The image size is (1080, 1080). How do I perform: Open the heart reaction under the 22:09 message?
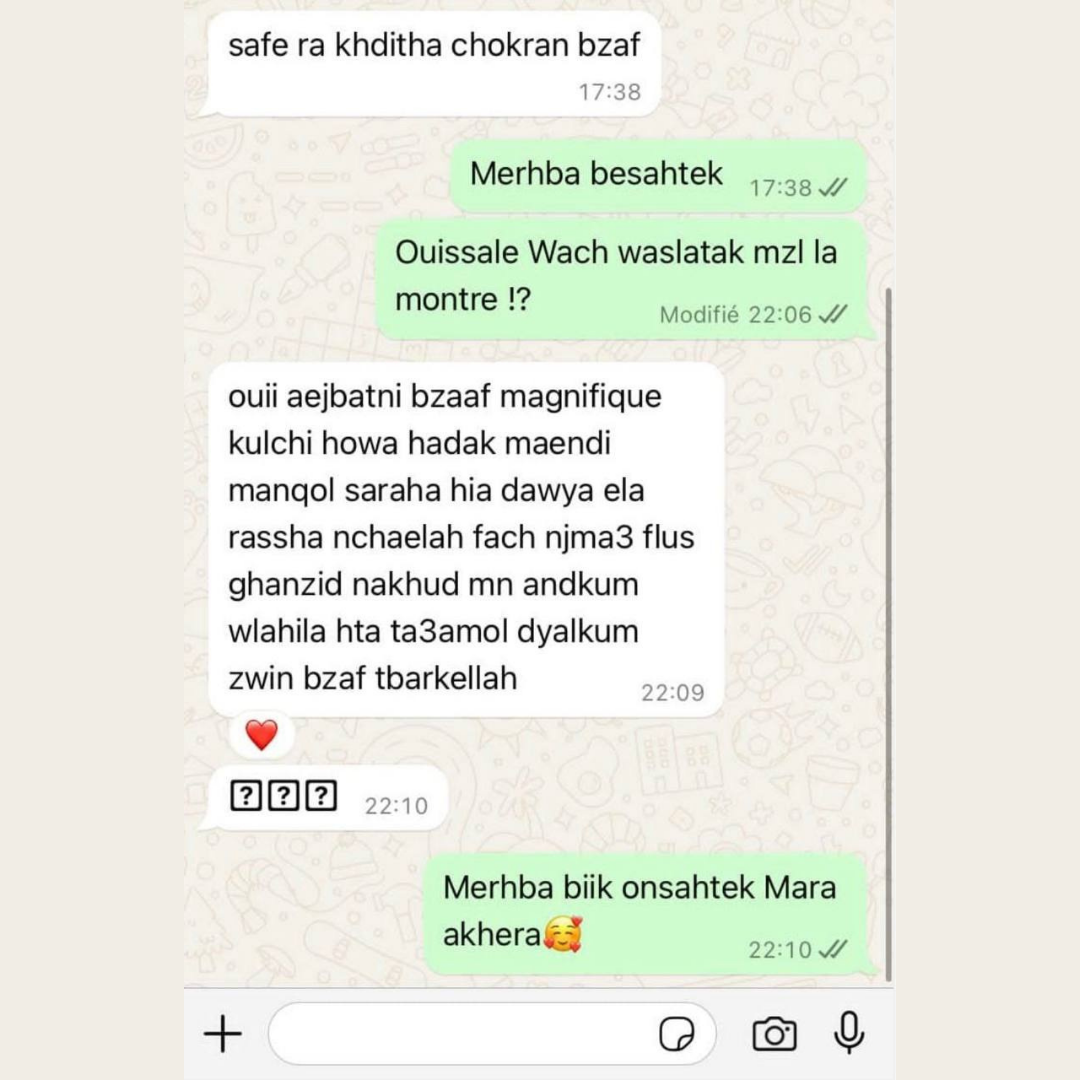(x=261, y=735)
